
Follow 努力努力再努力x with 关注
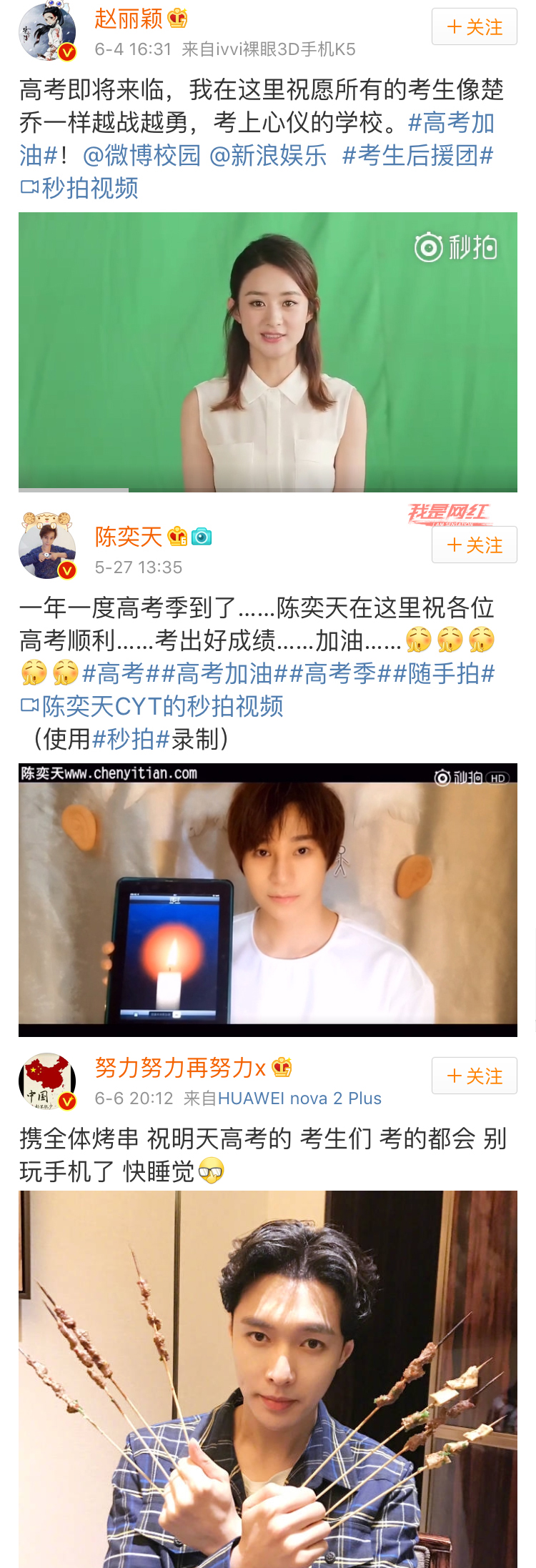pos(474,1076)
